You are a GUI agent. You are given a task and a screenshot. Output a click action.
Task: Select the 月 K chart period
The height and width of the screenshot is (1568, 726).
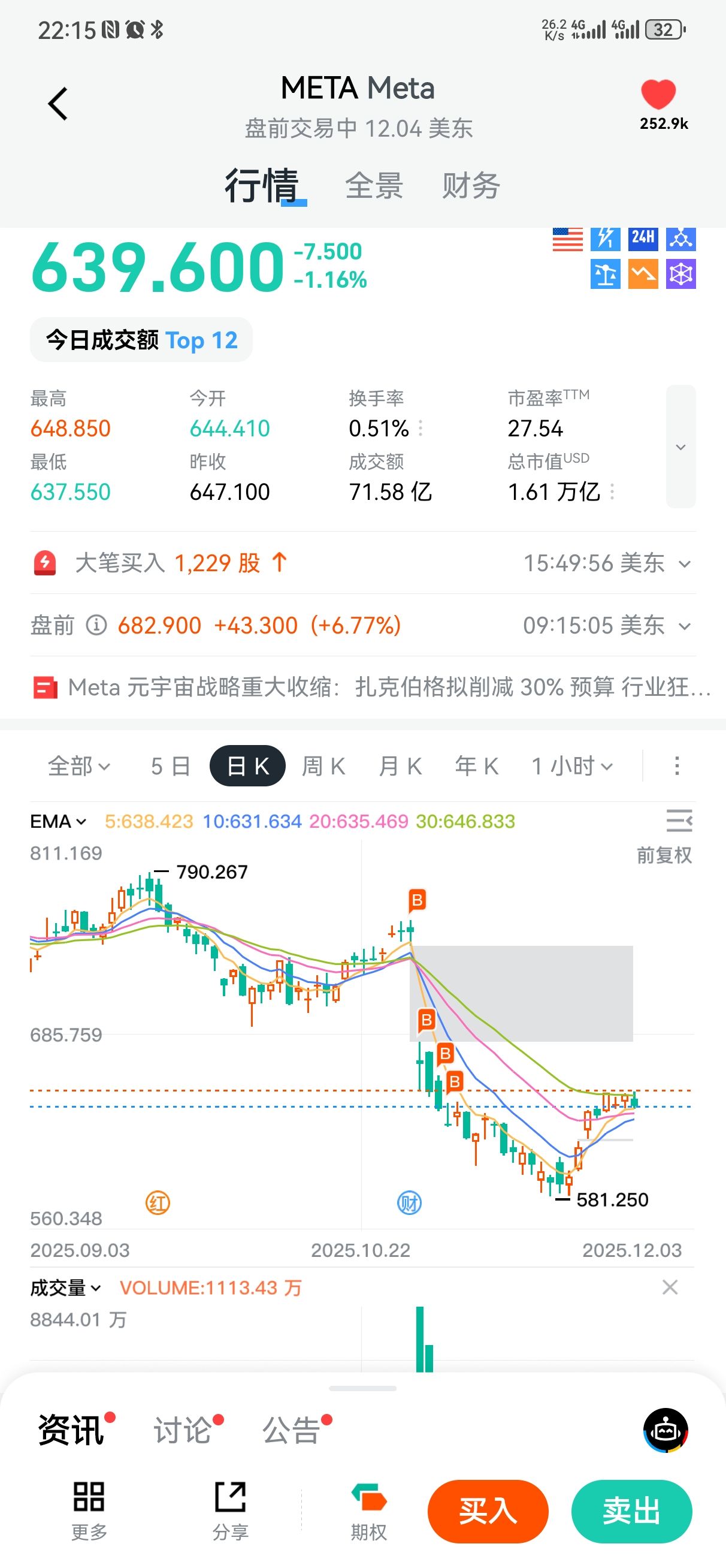pyautogui.click(x=400, y=766)
